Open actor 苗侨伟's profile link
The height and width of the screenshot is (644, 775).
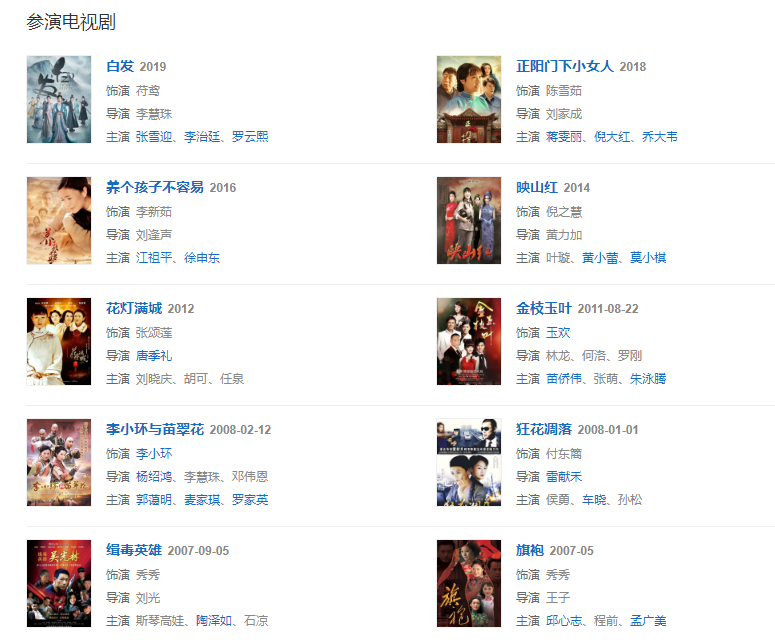564,379
